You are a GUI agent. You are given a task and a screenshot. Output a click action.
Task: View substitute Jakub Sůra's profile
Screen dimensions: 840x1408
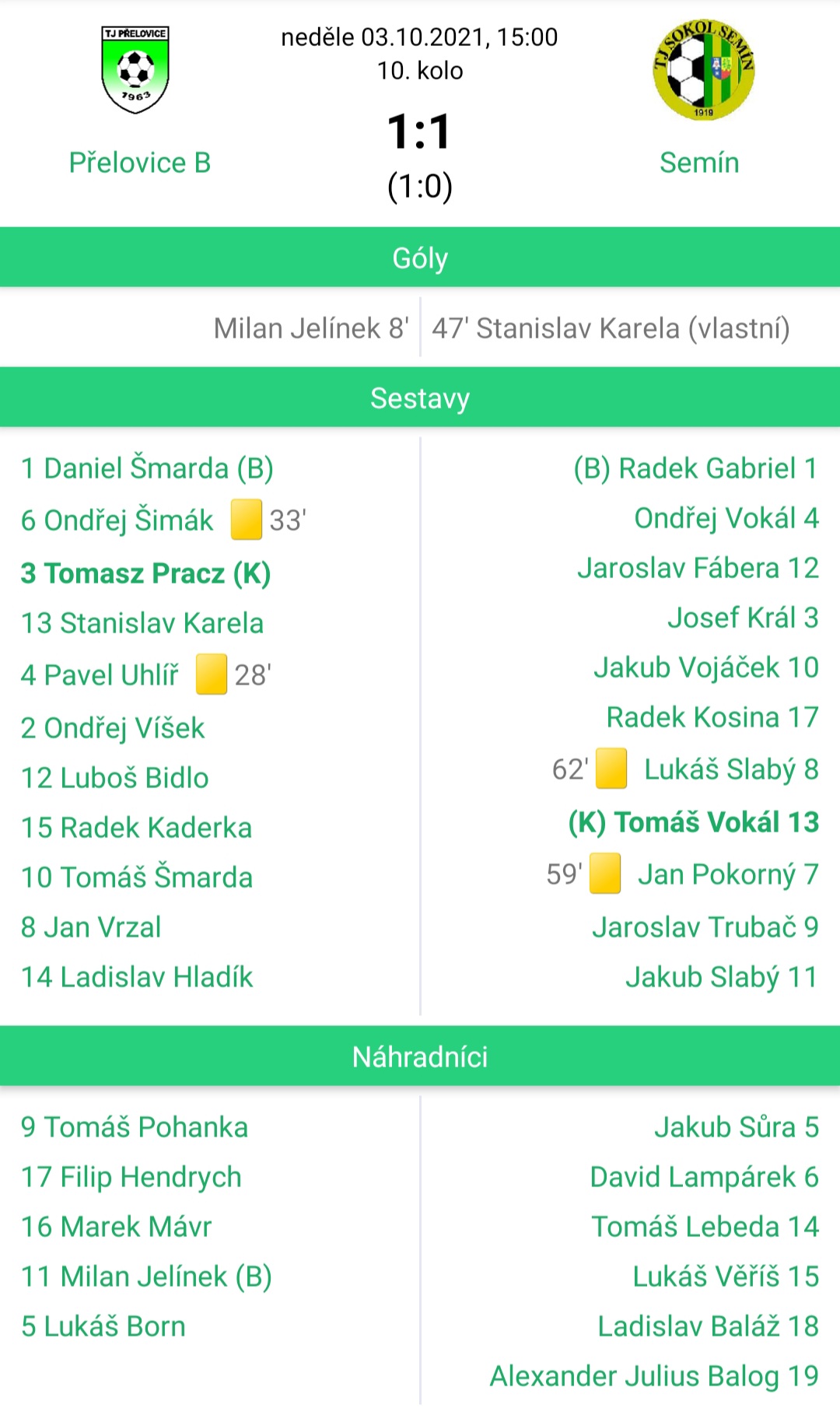pos(736,1127)
